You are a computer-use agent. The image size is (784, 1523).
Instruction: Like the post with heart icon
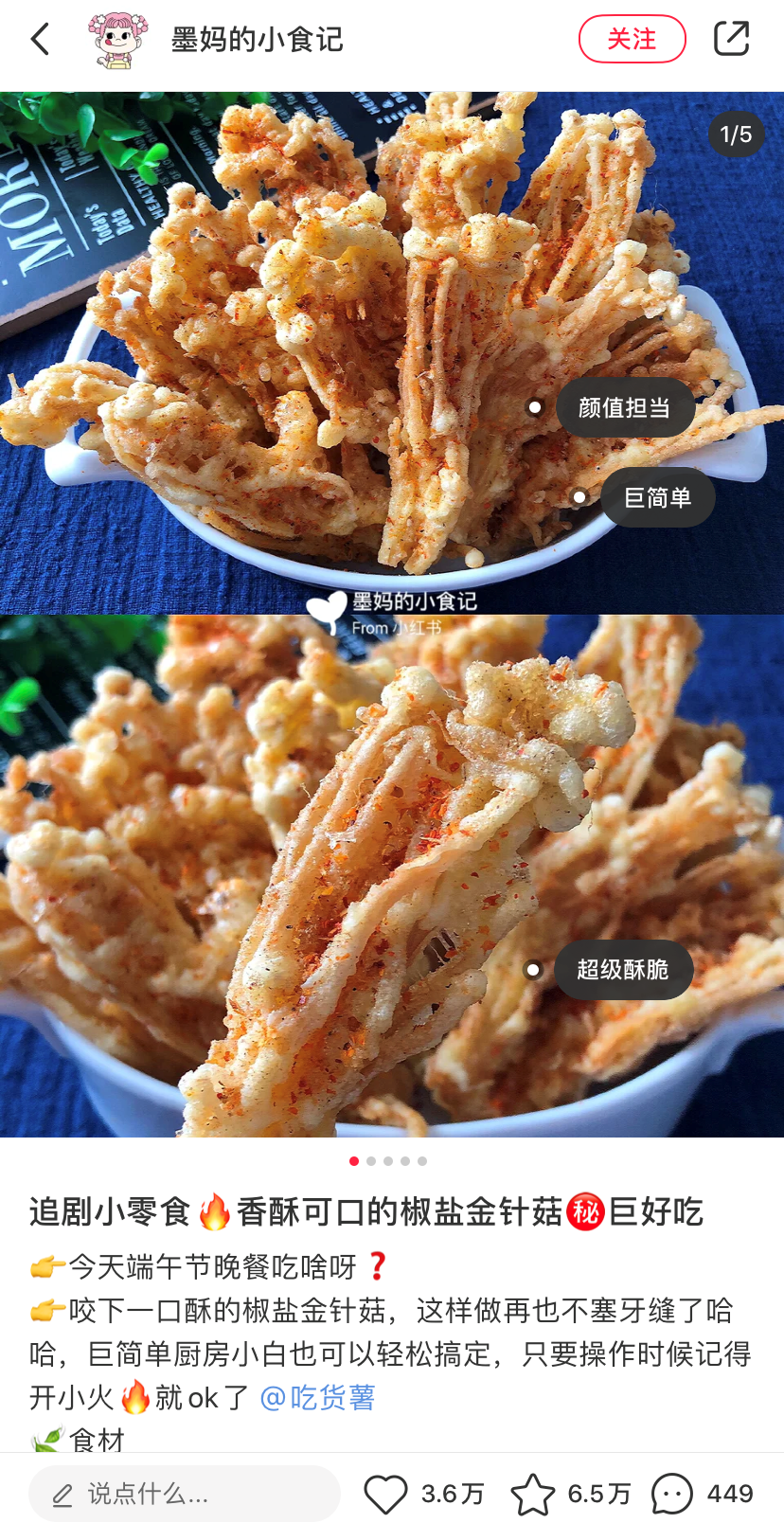(x=386, y=1494)
